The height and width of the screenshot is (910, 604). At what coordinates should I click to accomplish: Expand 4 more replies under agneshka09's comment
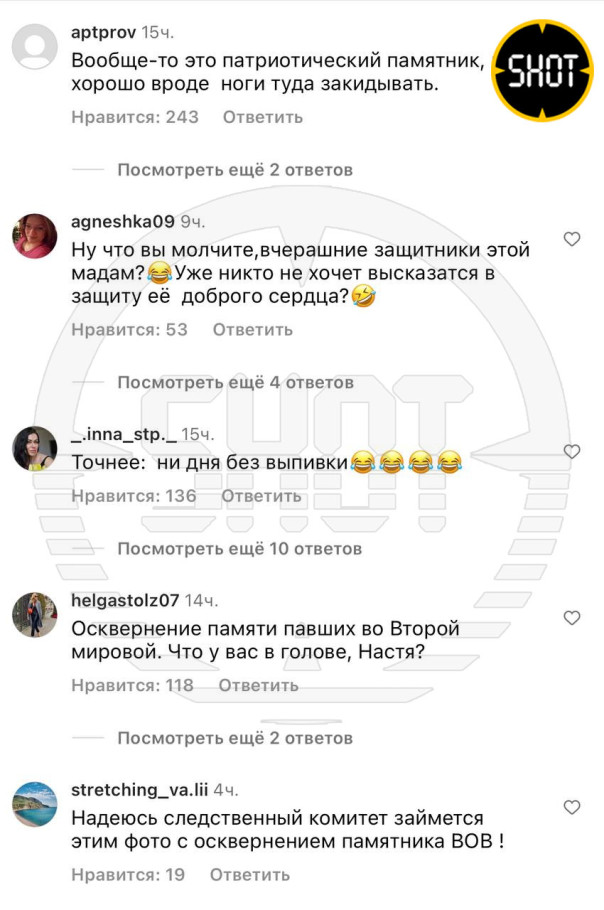click(x=235, y=382)
